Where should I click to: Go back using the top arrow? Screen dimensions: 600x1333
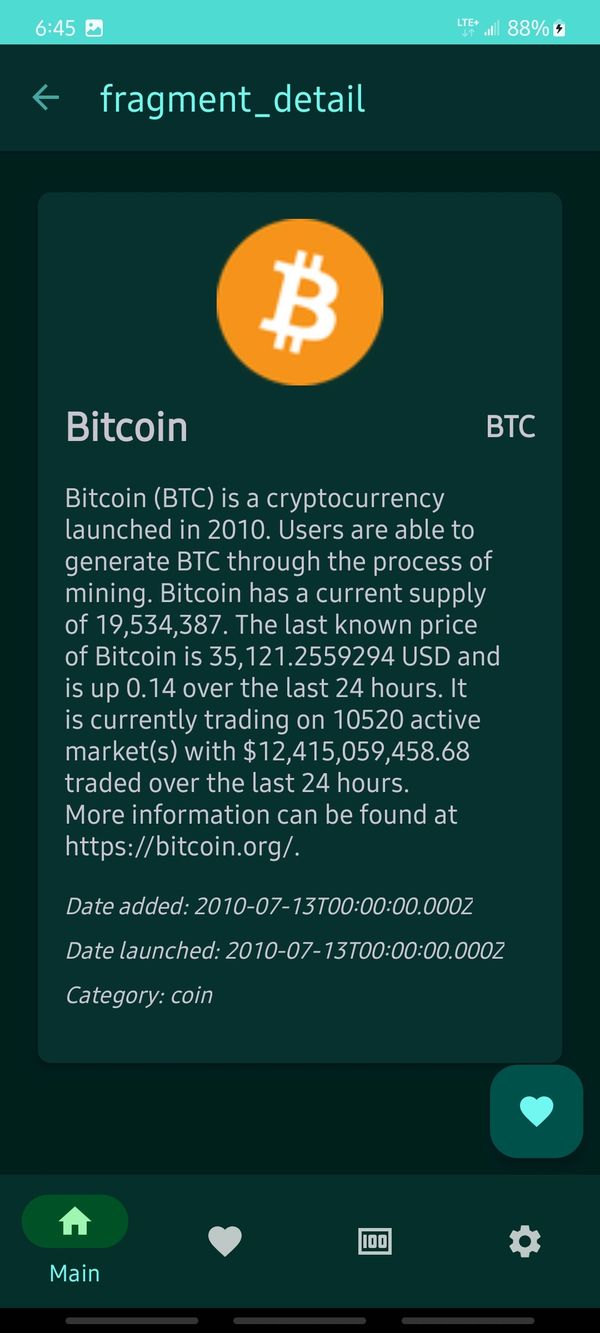(x=46, y=98)
